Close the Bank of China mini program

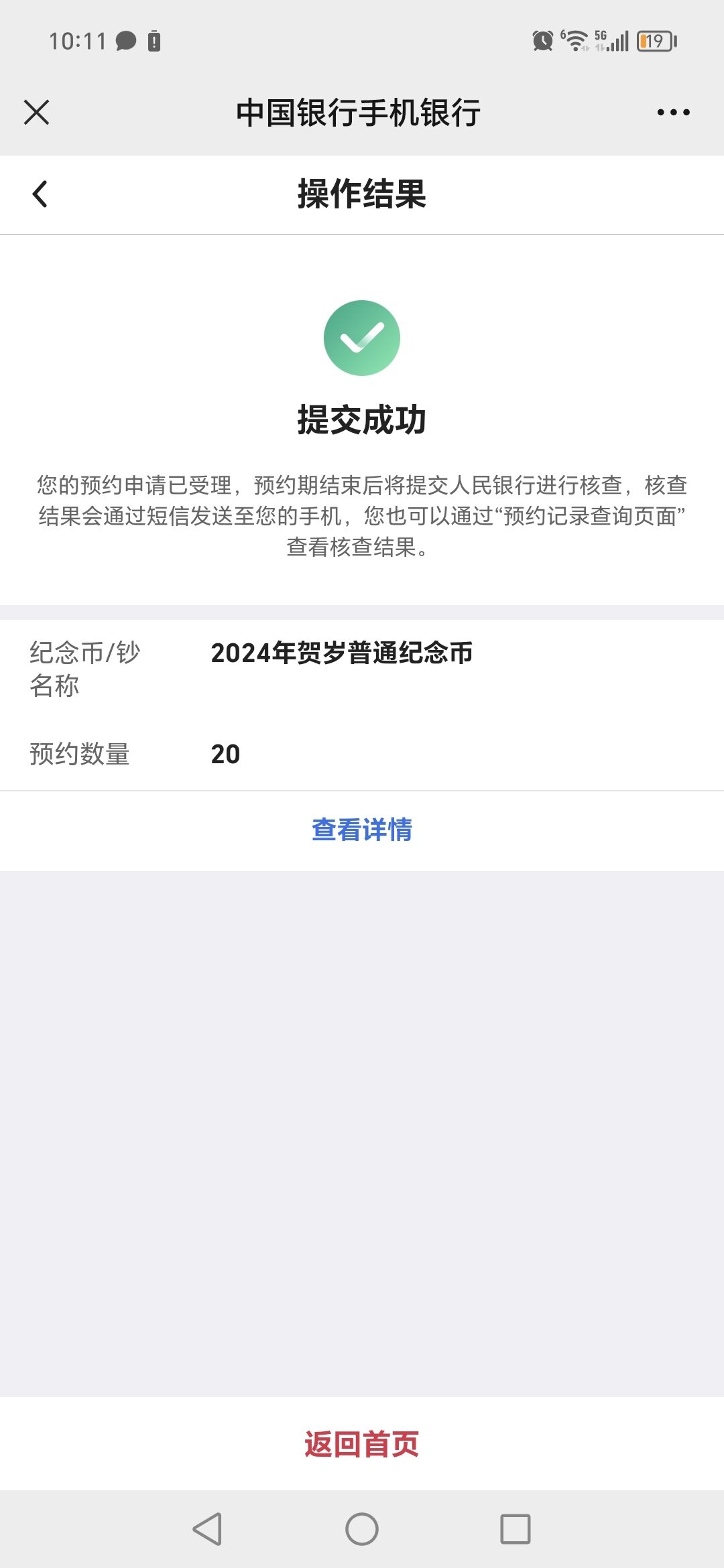[x=37, y=113]
